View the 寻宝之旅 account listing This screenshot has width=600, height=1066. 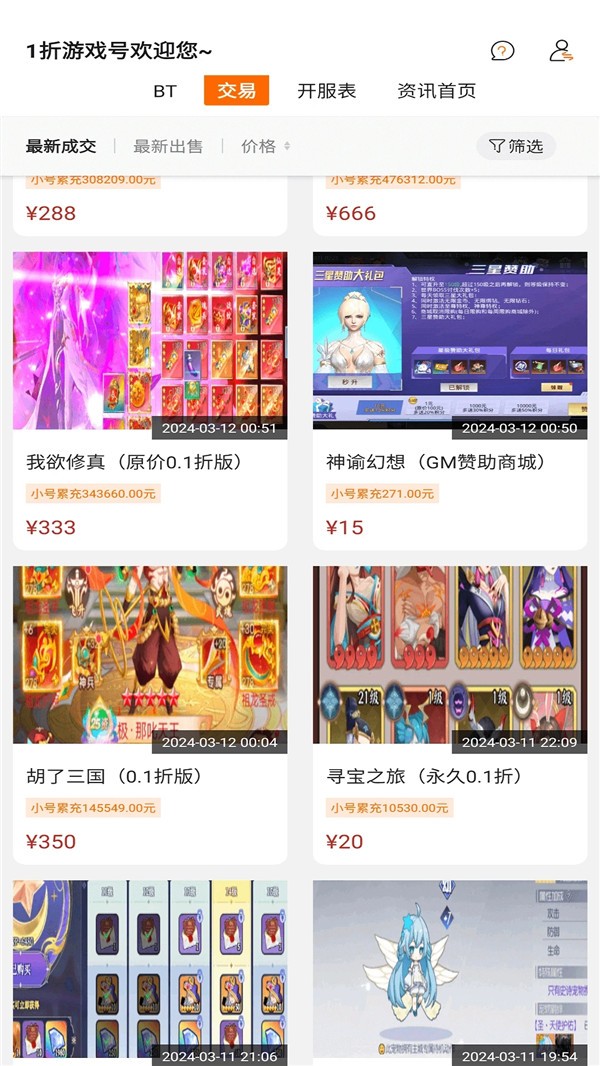450,714
